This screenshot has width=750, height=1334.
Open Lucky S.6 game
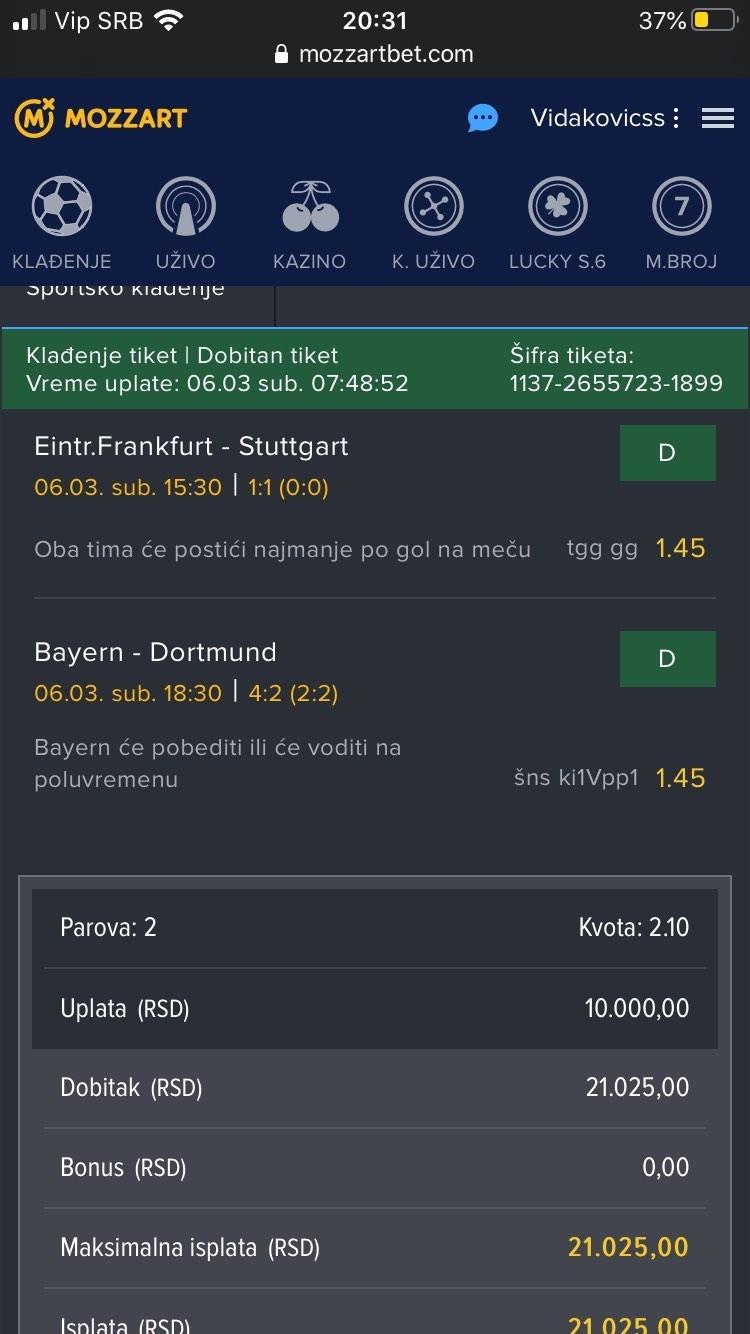pos(558,224)
